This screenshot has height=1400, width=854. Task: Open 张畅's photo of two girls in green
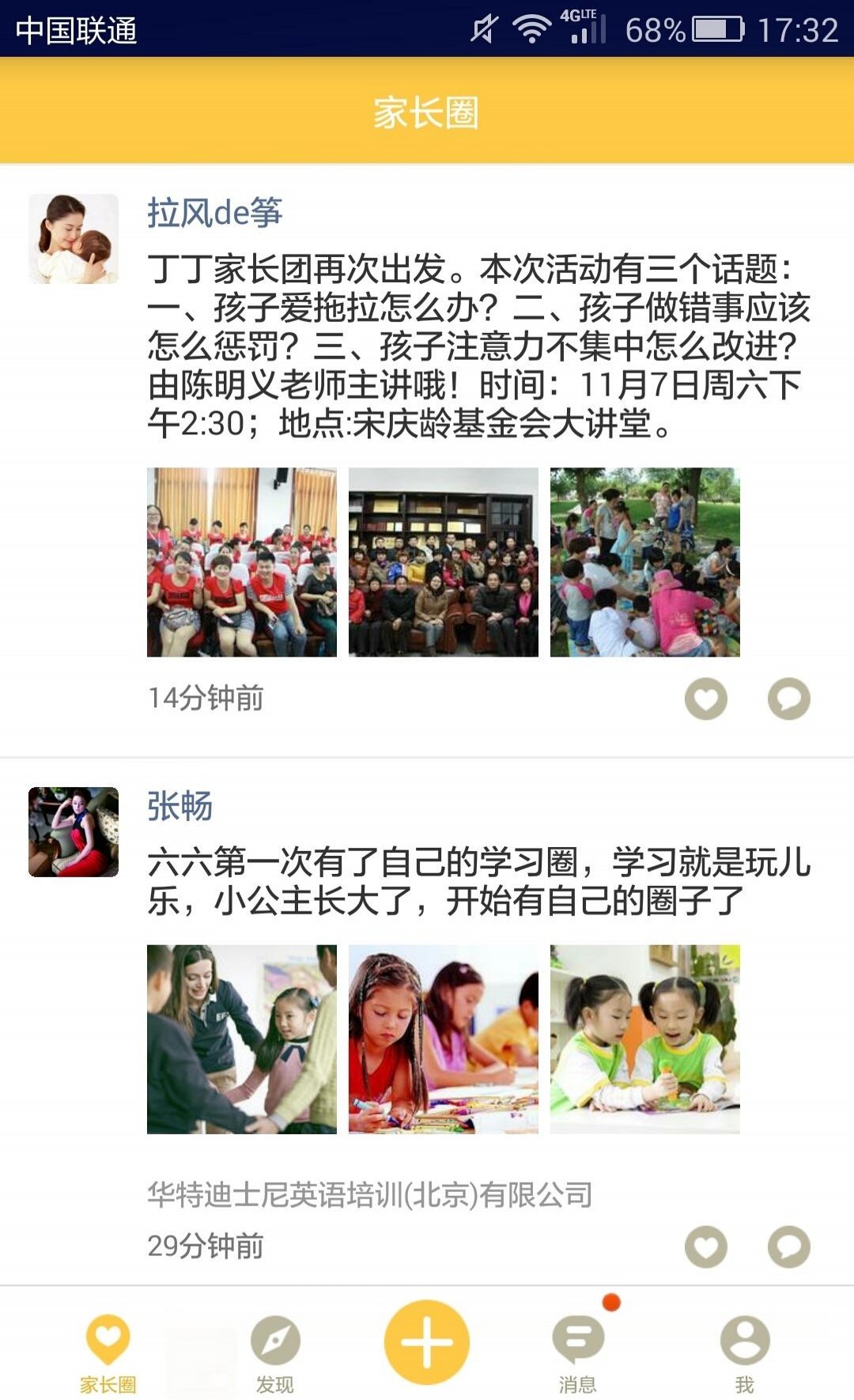pyautogui.click(x=645, y=1039)
